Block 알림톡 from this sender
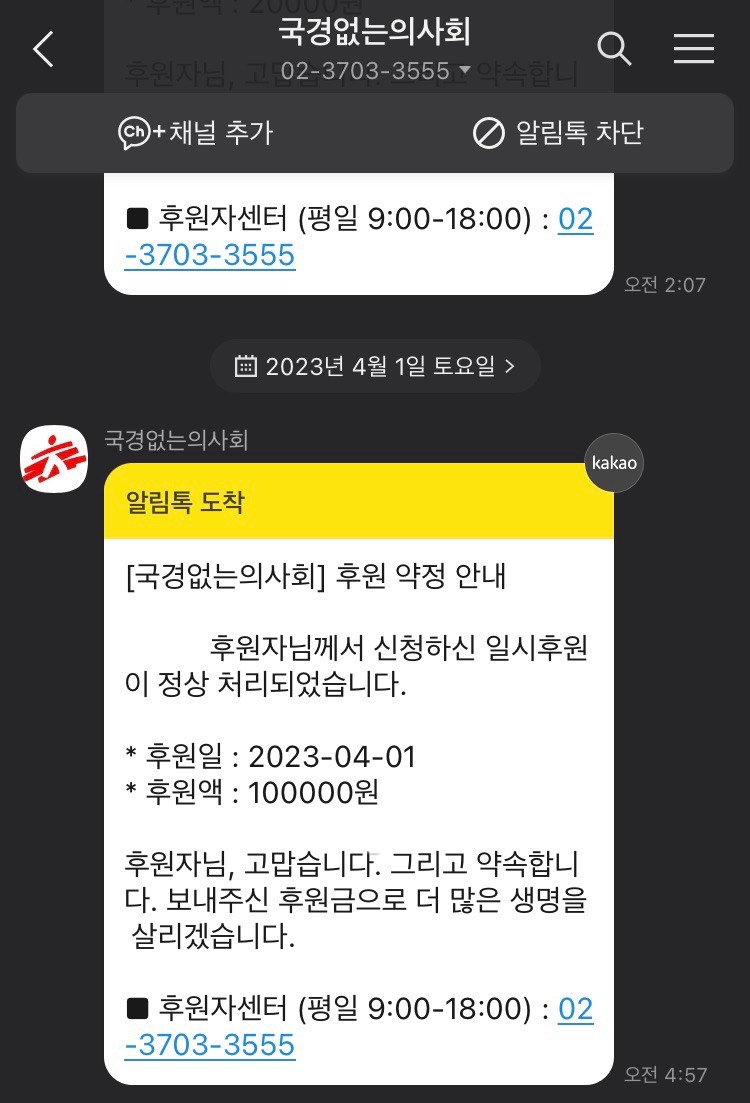Screen dimensions: 750x1103 point(559,133)
